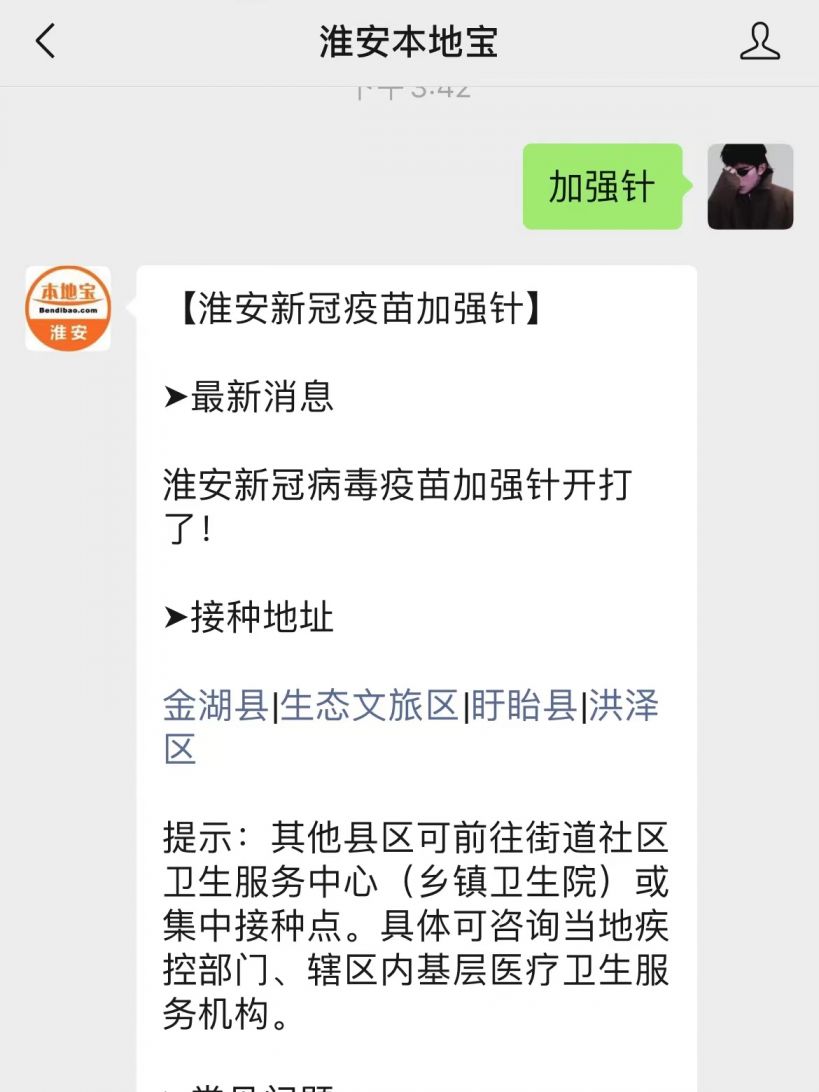Open the account profile icon

[x=759, y=42]
